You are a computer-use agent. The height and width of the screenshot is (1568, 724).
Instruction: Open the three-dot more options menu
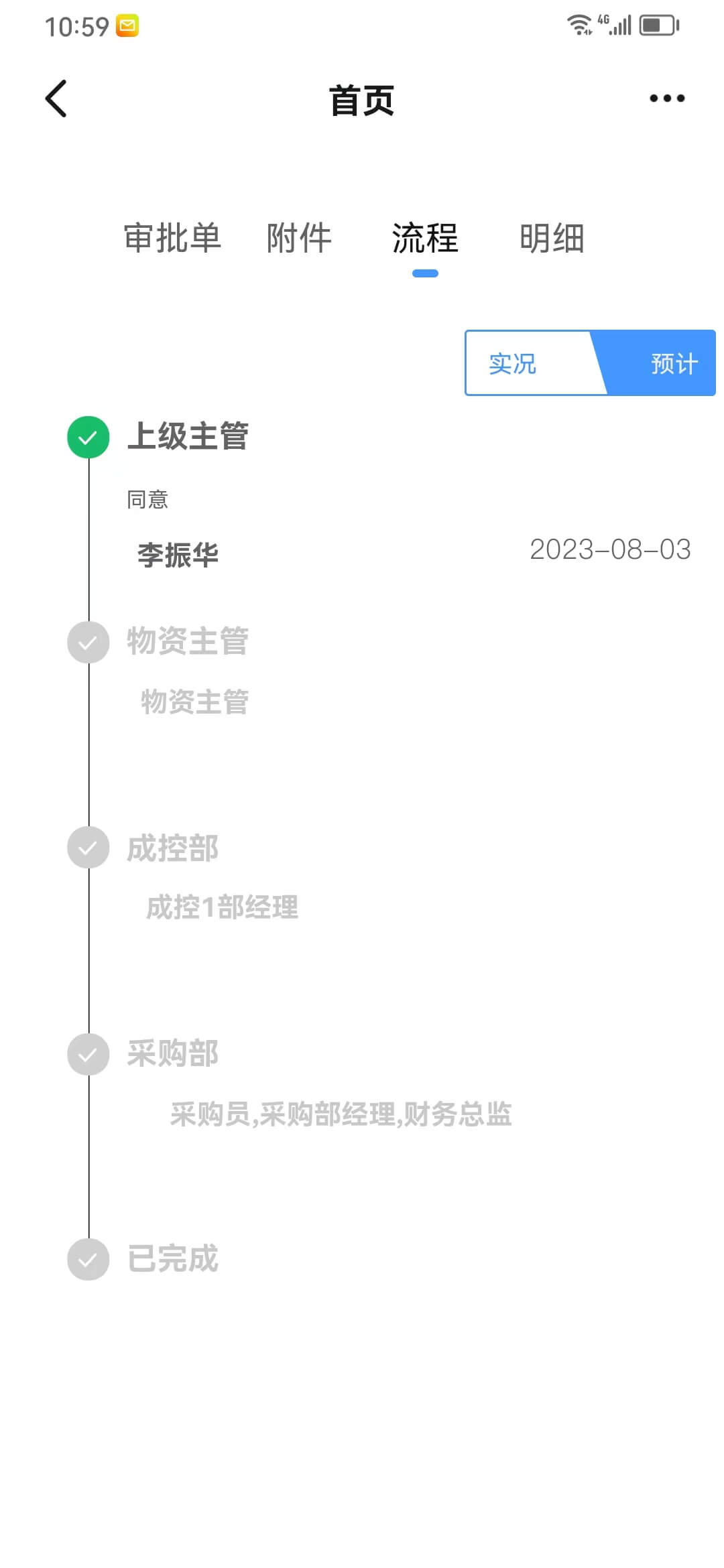point(667,98)
